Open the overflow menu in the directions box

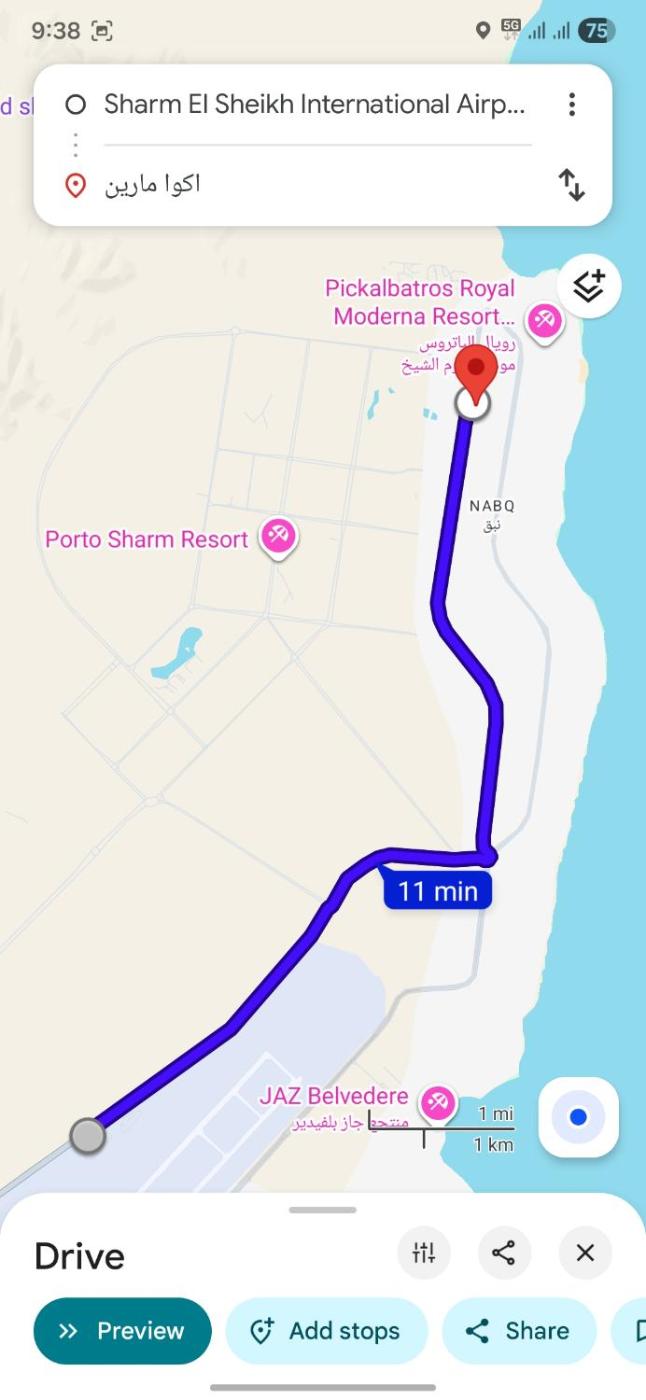571,104
